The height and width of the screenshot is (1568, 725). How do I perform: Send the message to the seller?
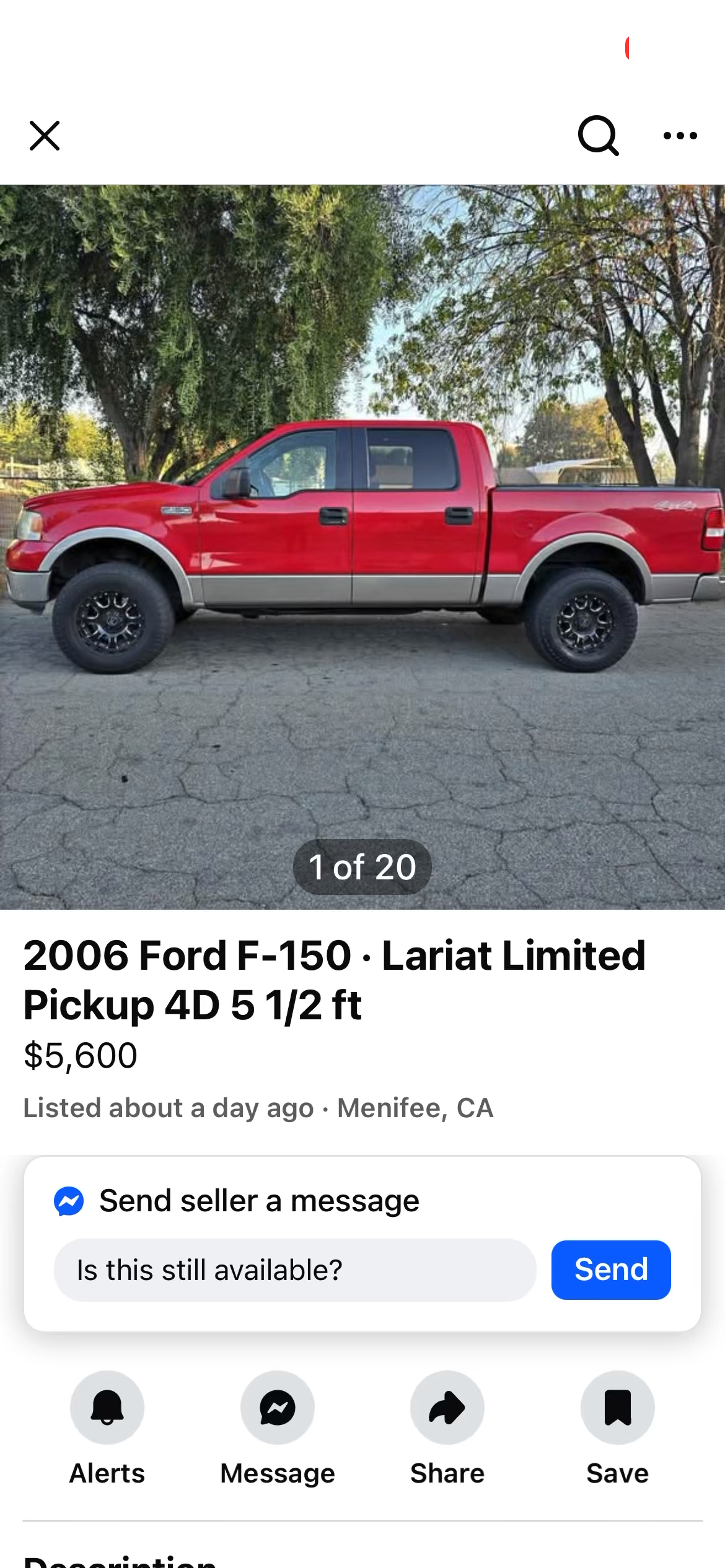[x=610, y=1270]
